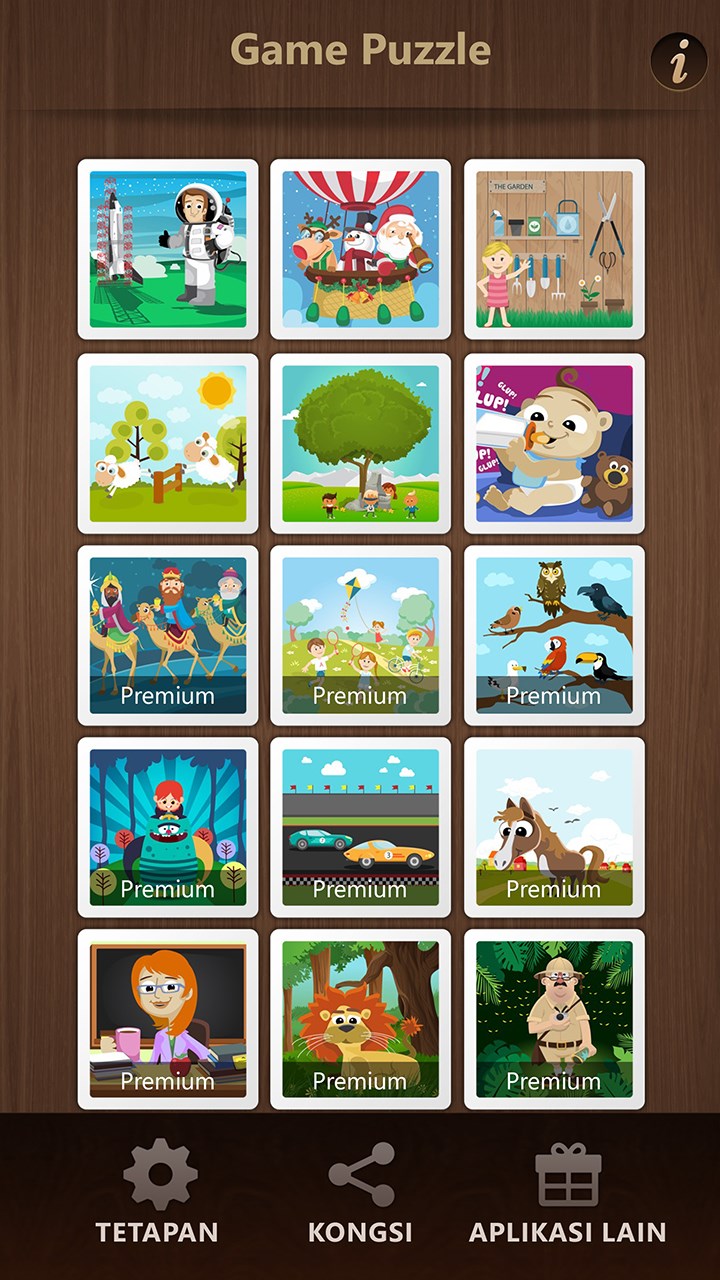Choose the premium kite-flying kids puzzle
Viewport: 720px width, 1280px height.
[360, 635]
